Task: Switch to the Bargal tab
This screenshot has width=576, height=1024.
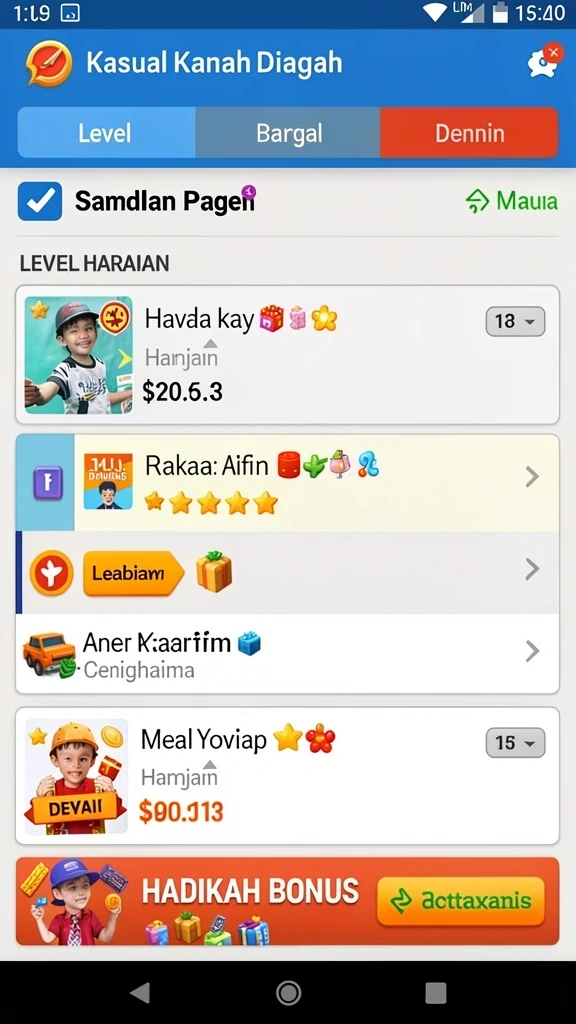Action: pyautogui.click(x=288, y=133)
